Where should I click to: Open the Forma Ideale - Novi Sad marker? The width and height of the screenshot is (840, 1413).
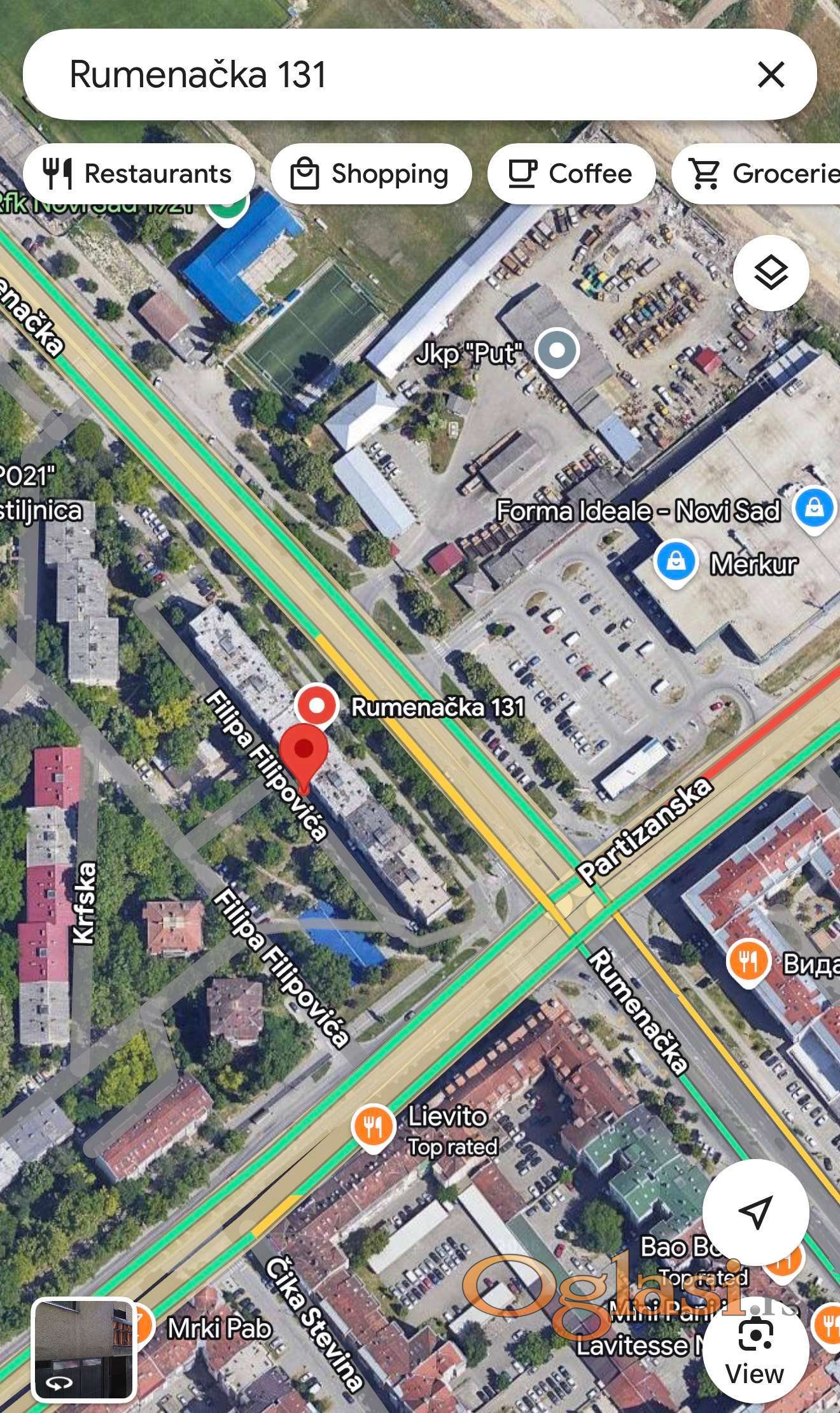pyautogui.click(x=815, y=509)
